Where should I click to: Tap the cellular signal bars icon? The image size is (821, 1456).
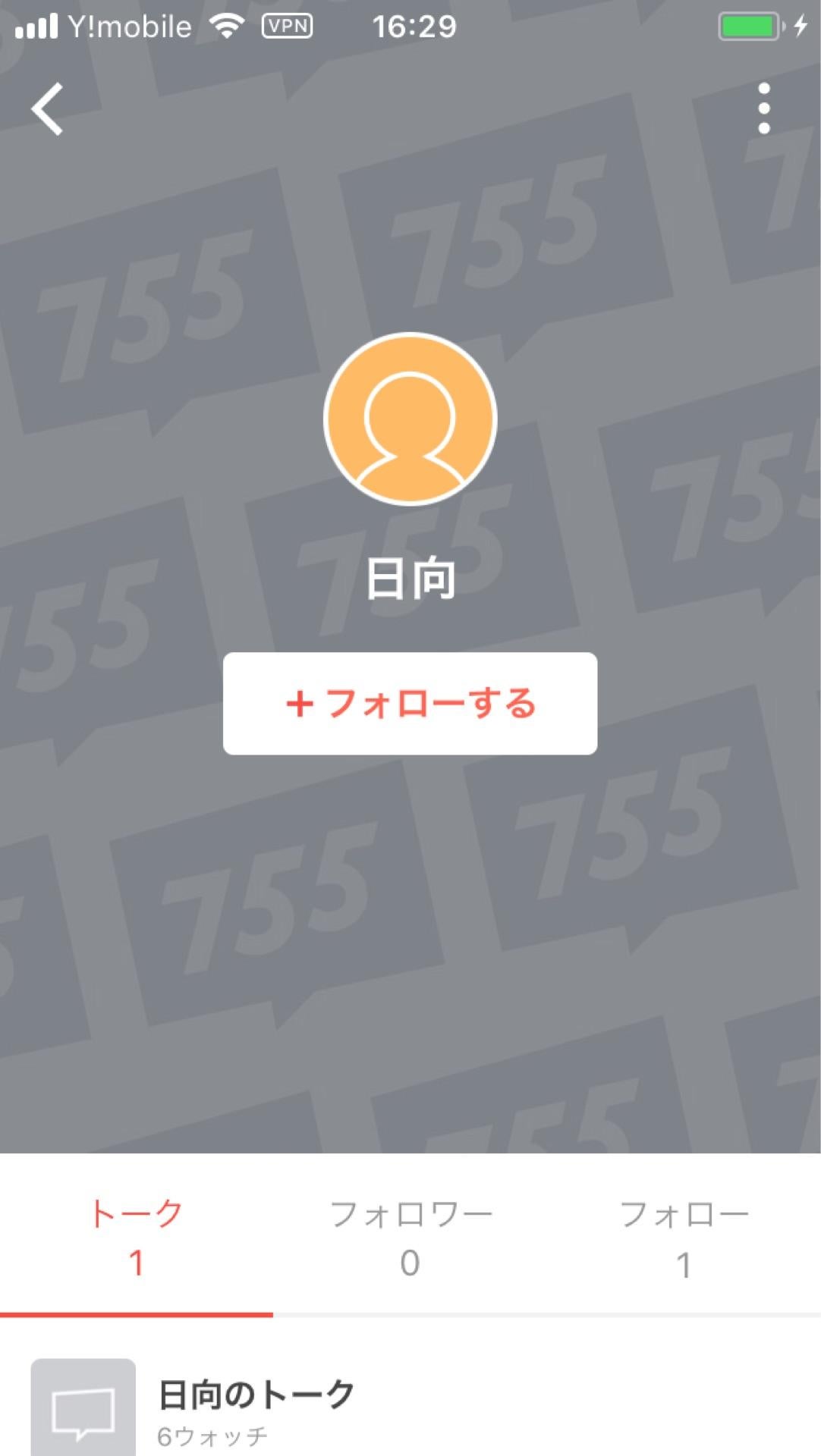pos(36,25)
